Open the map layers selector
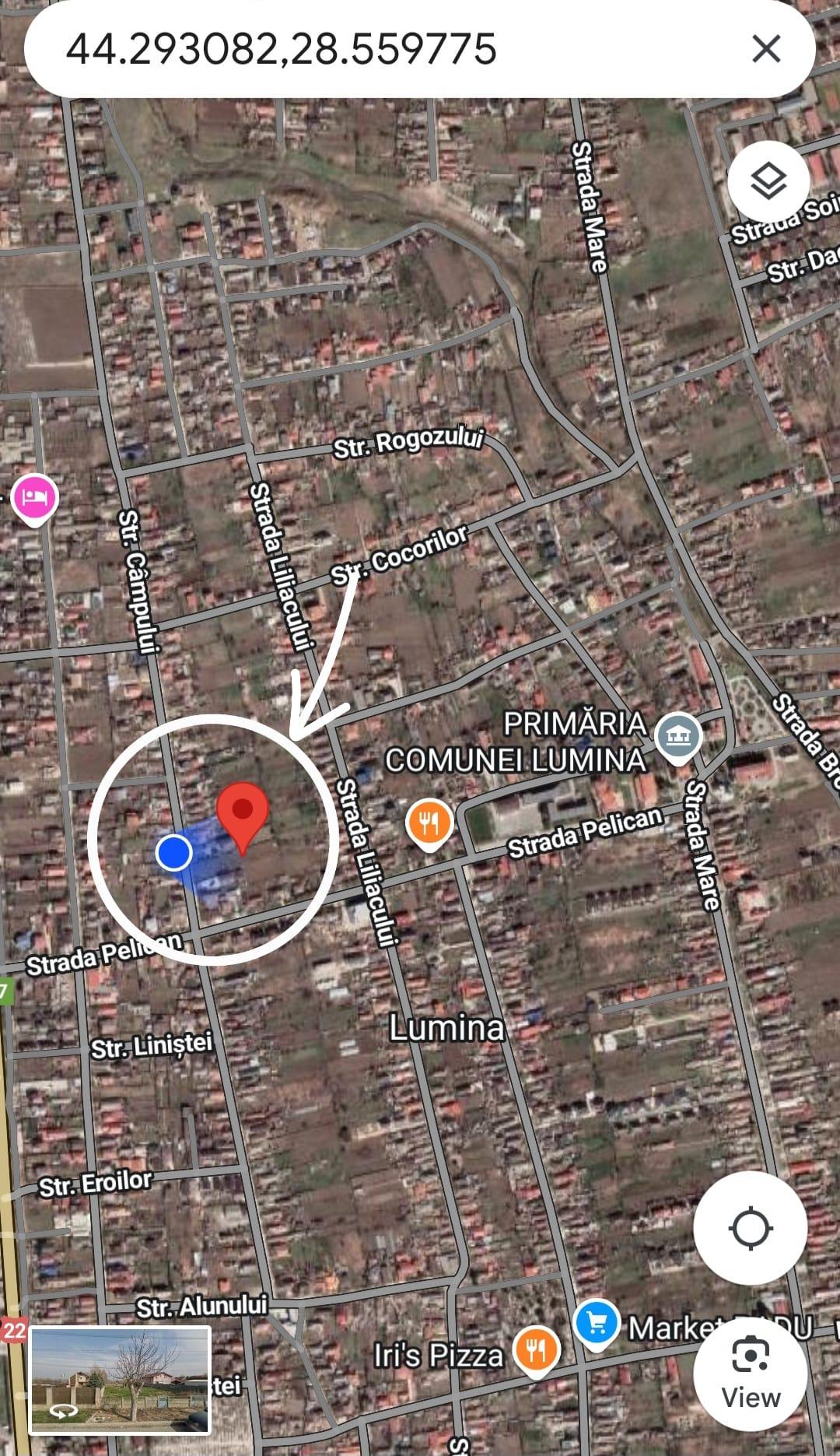 point(768,181)
